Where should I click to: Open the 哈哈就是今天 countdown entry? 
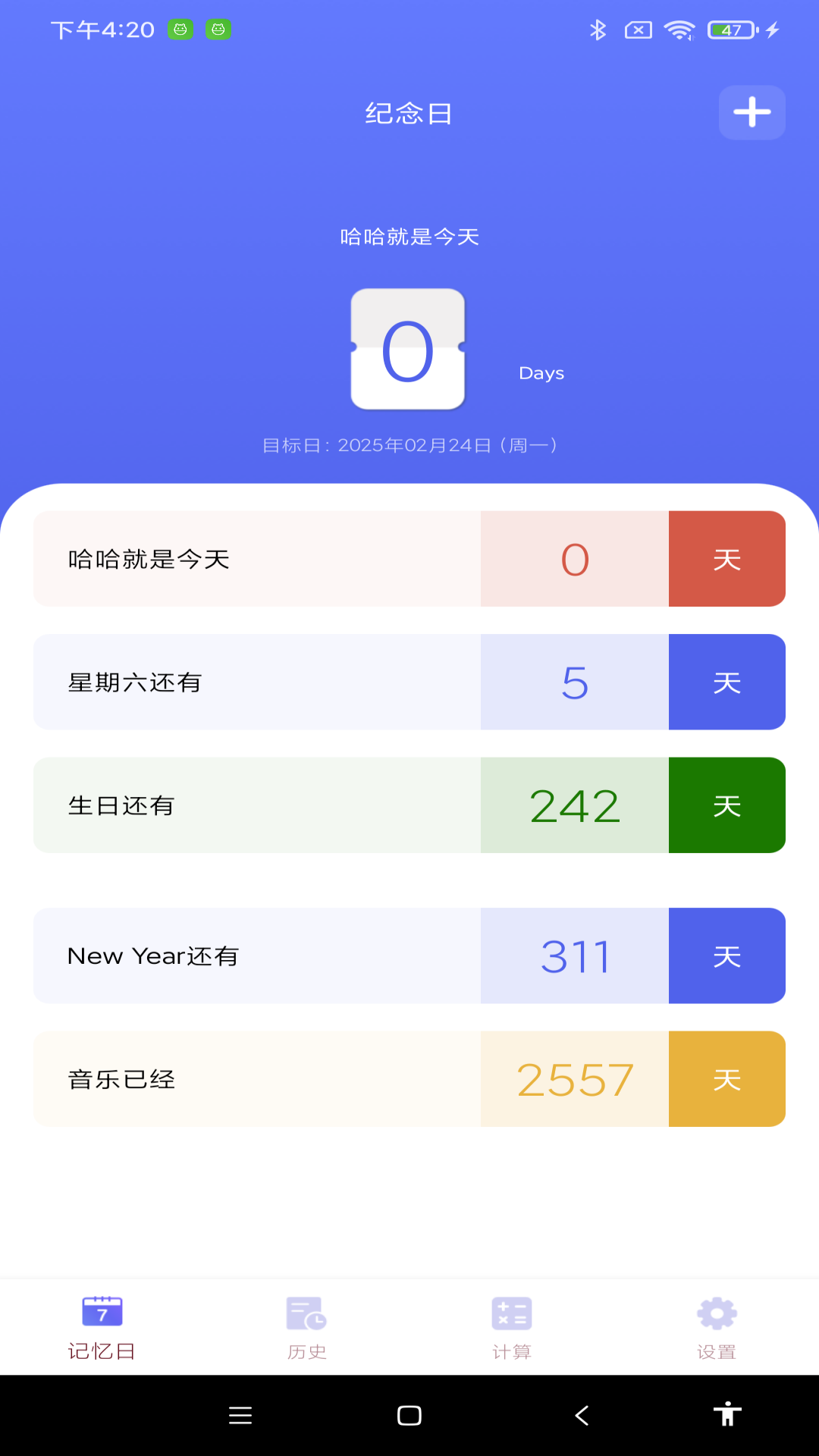258,558
